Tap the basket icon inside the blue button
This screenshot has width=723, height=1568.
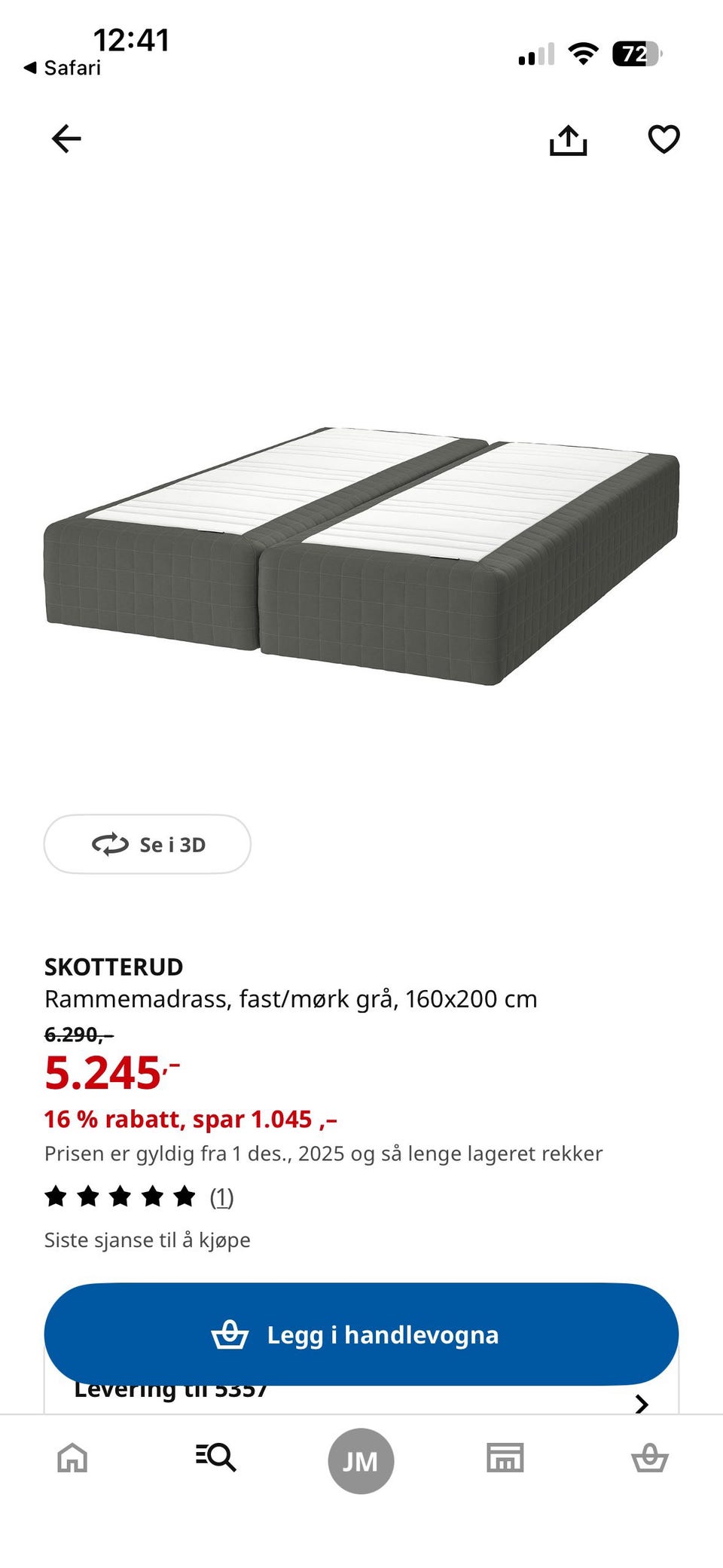(x=232, y=1334)
